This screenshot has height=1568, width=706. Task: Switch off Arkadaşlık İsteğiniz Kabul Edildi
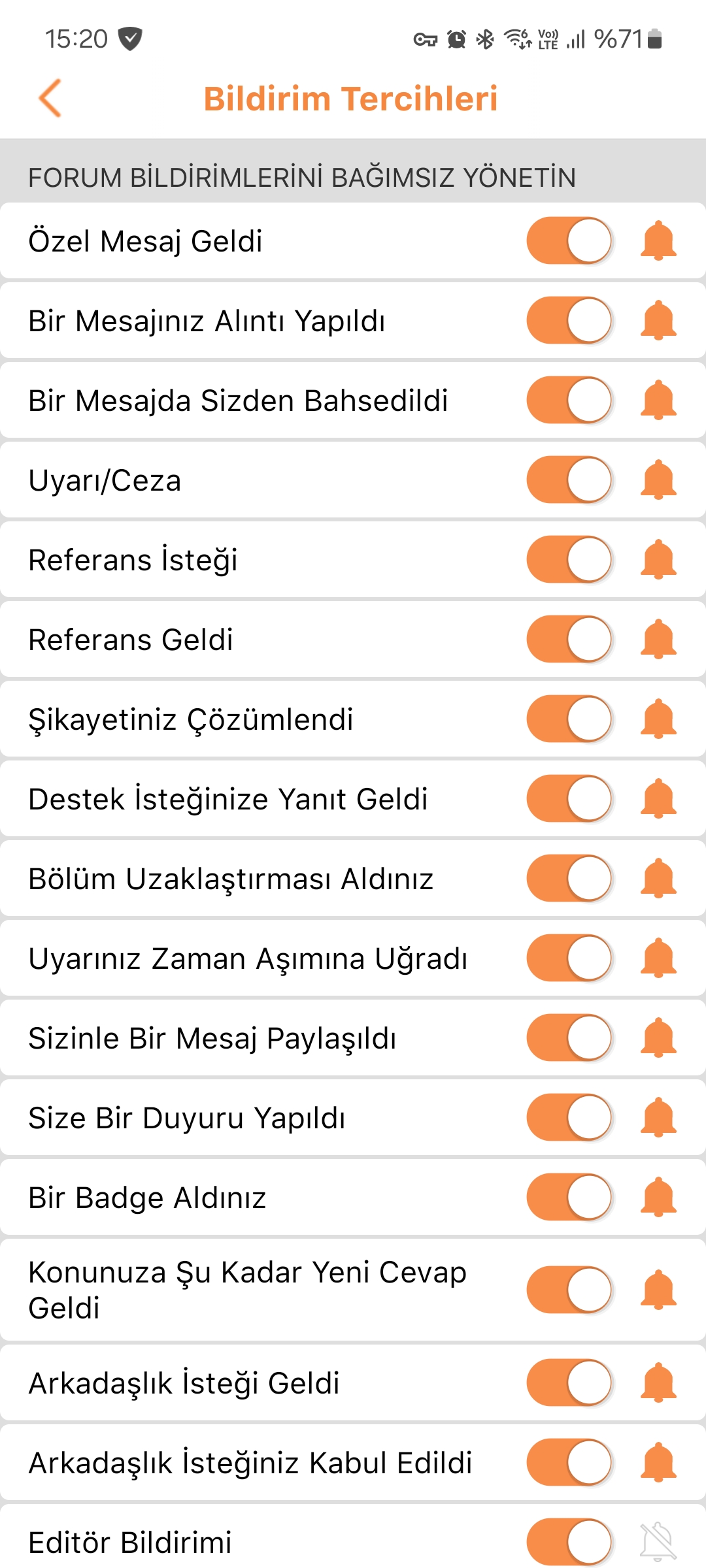click(569, 1462)
